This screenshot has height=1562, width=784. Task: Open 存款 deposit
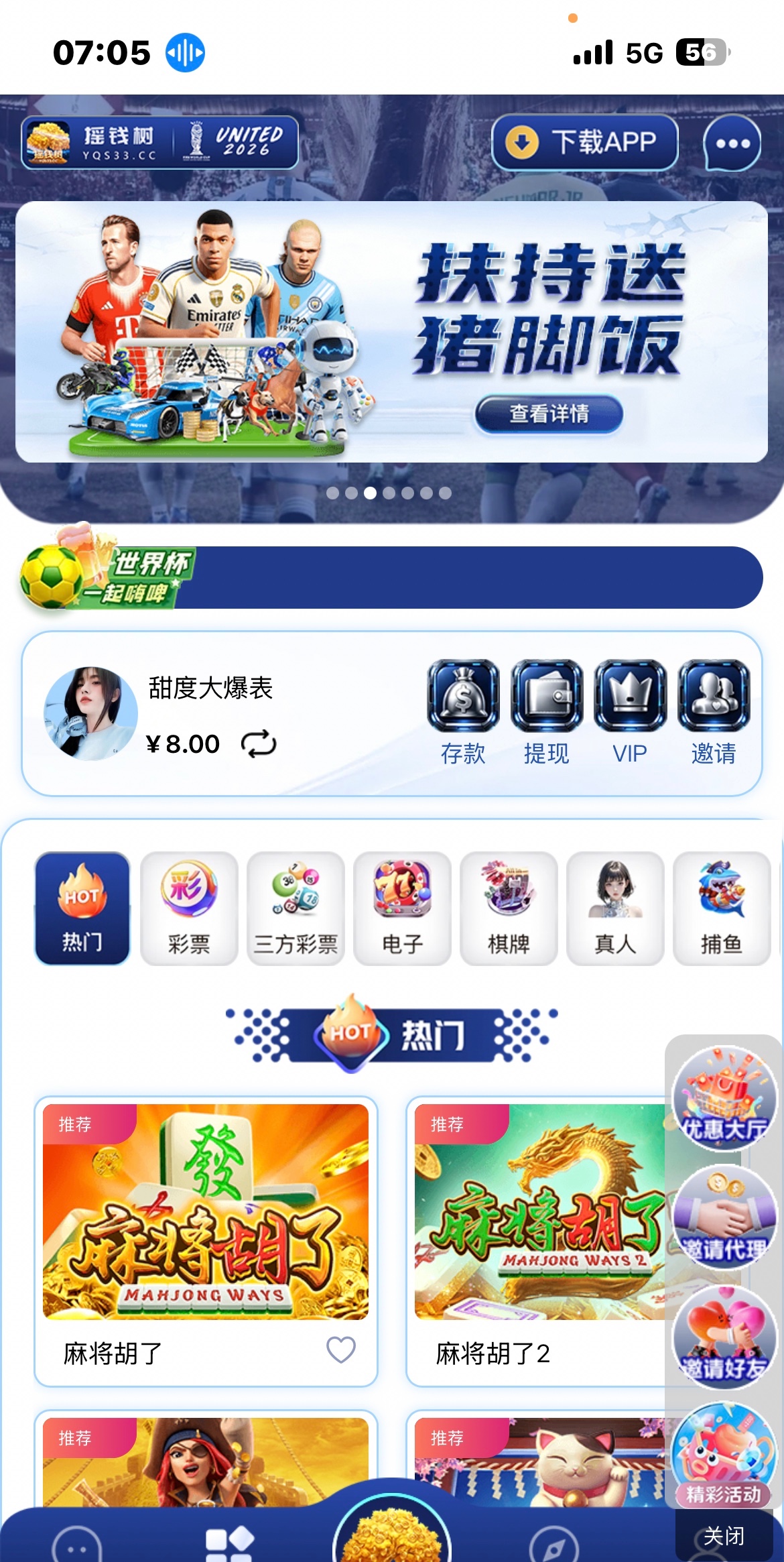click(463, 712)
